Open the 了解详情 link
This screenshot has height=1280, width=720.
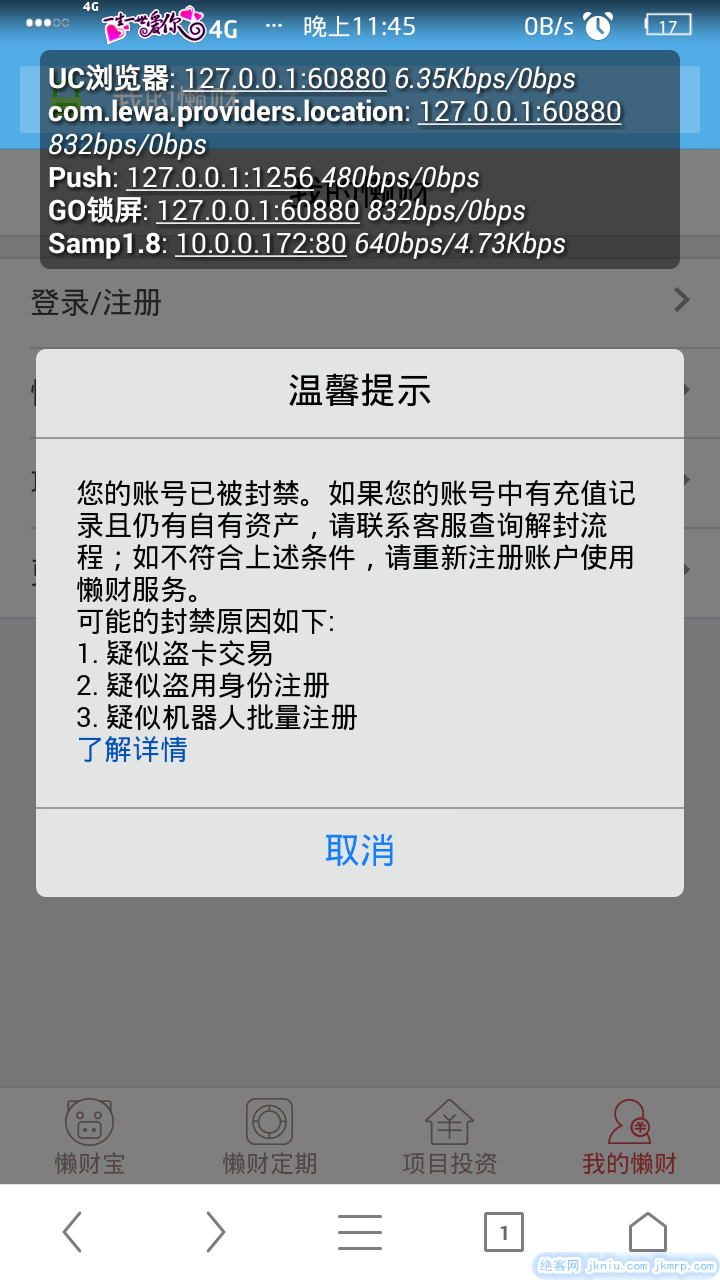133,749
